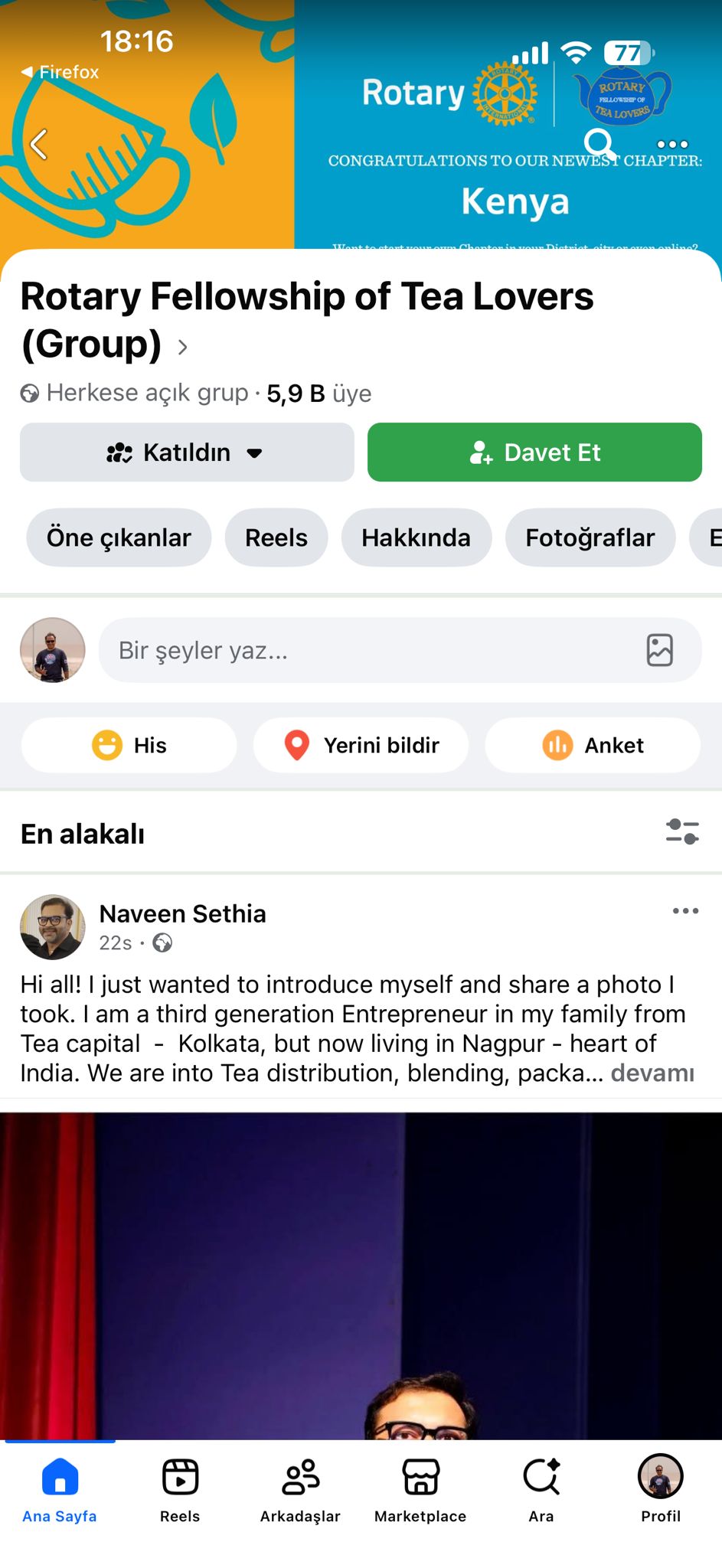Screen dimensions: 722x1568
Task: Open the three-dot menu on Naveen Sethia's post
Action: (x=685, y=910)
